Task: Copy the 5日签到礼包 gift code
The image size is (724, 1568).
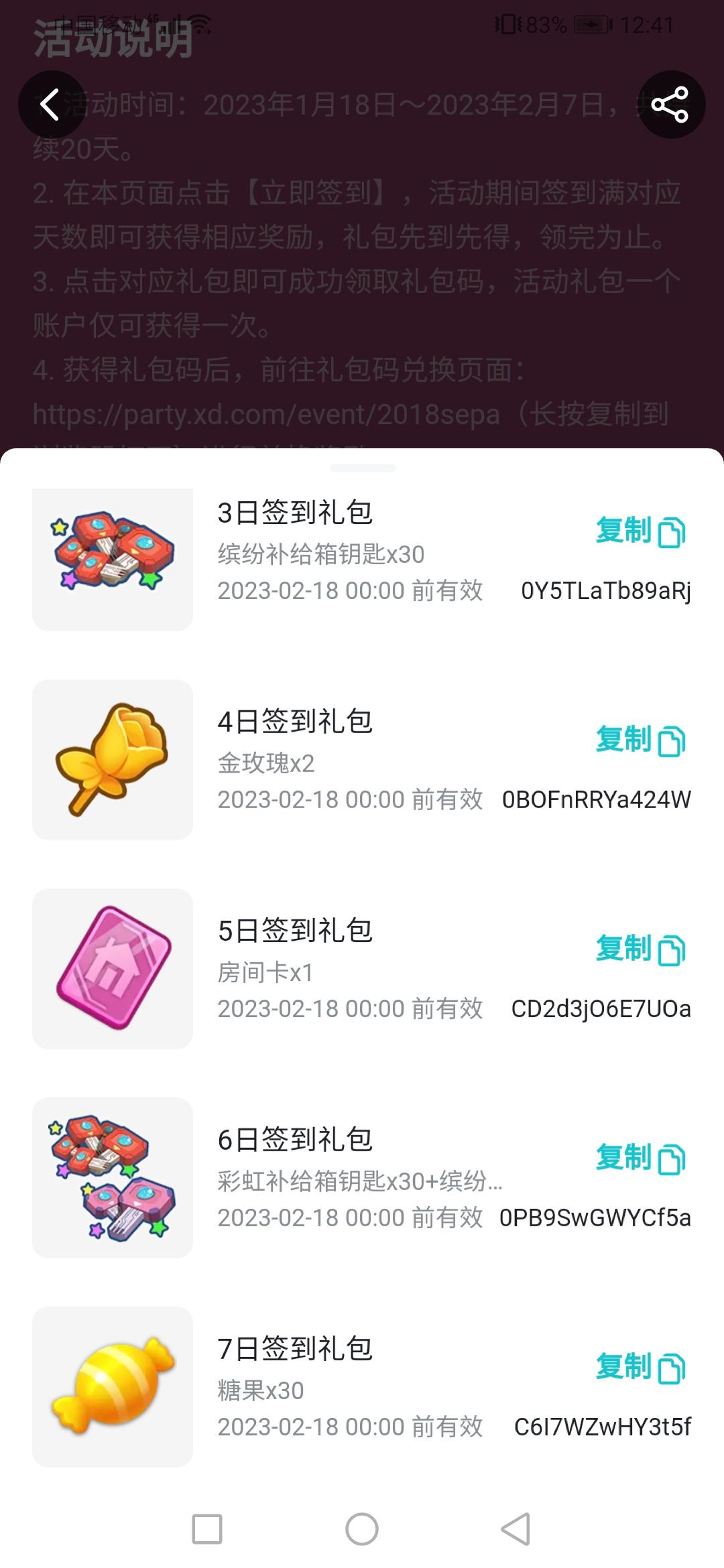Action: [640, 950]
